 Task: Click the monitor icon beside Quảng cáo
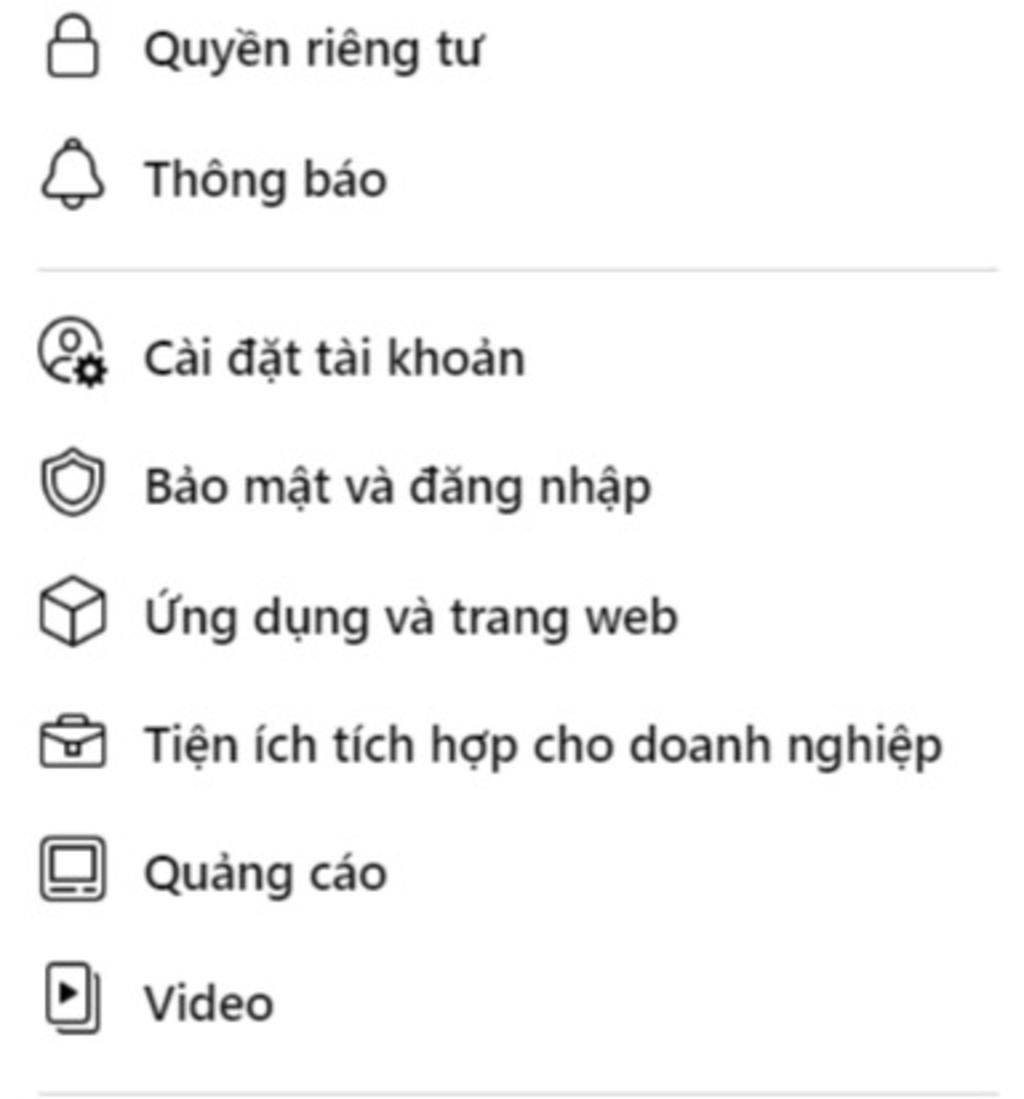pyautogui.click(x=72, y=870)
